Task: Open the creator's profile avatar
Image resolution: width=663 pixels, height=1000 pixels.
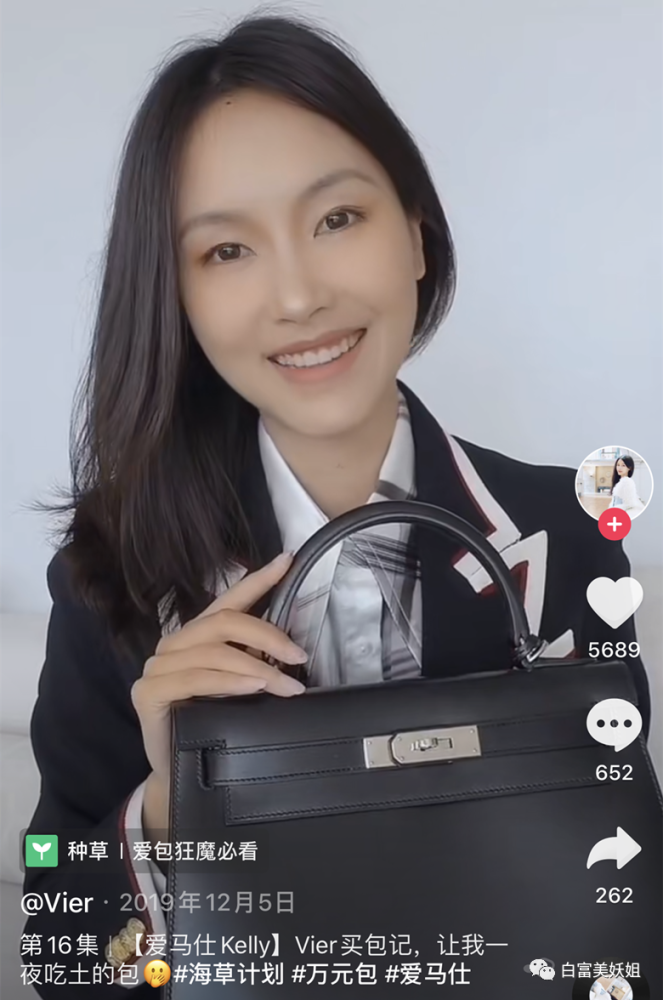Action: click(613, 483)
